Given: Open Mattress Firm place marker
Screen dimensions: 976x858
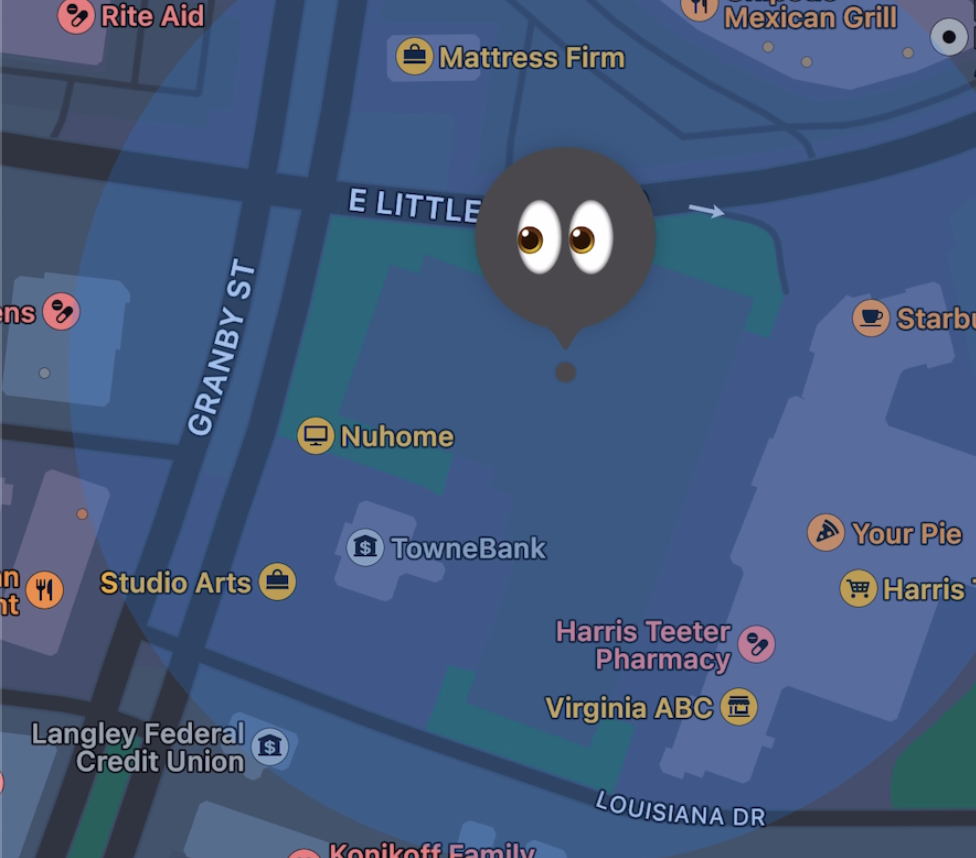Looking at the screenshot, I should tap(414, 56).
